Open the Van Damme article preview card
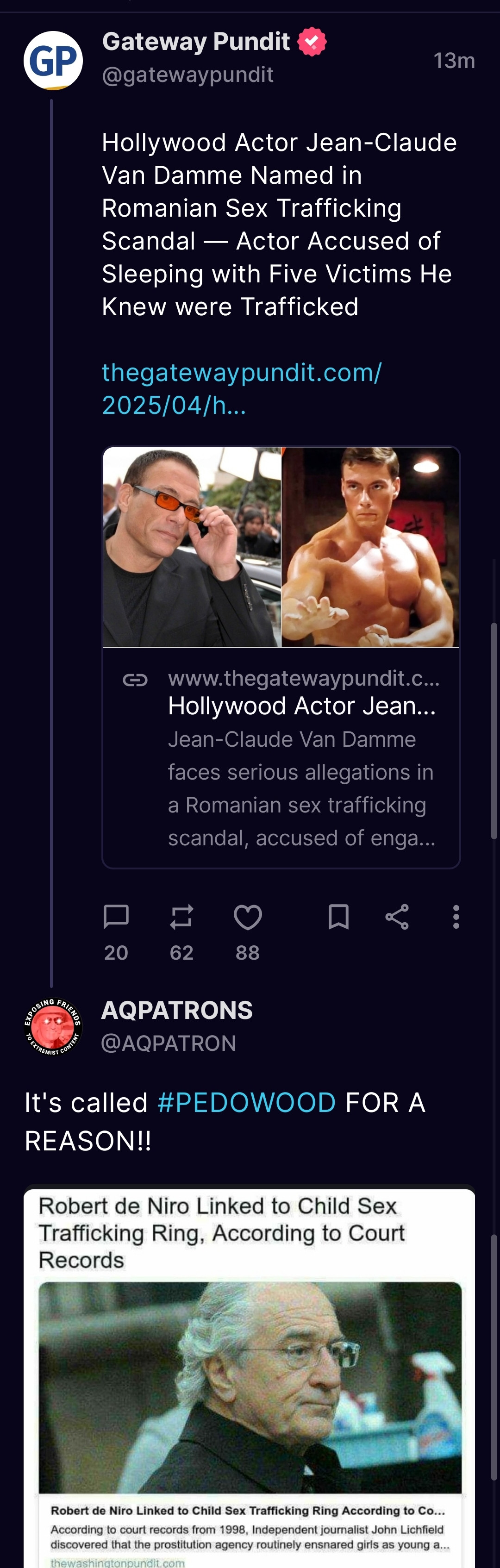Viewport: 500px width, 1568px height. tap(281, 657)
